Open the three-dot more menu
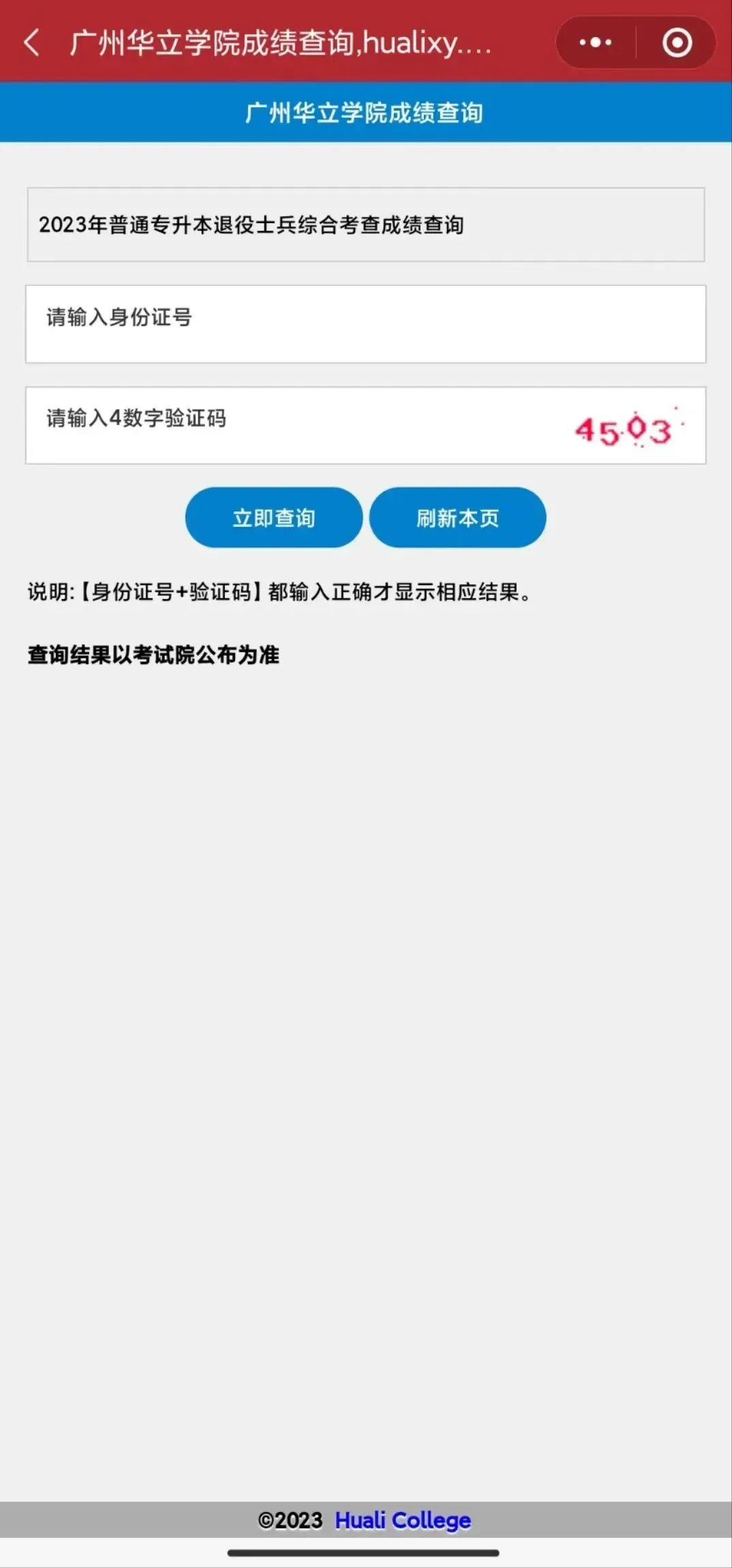This screenshot has height=1568, width=732. (595, 42)
